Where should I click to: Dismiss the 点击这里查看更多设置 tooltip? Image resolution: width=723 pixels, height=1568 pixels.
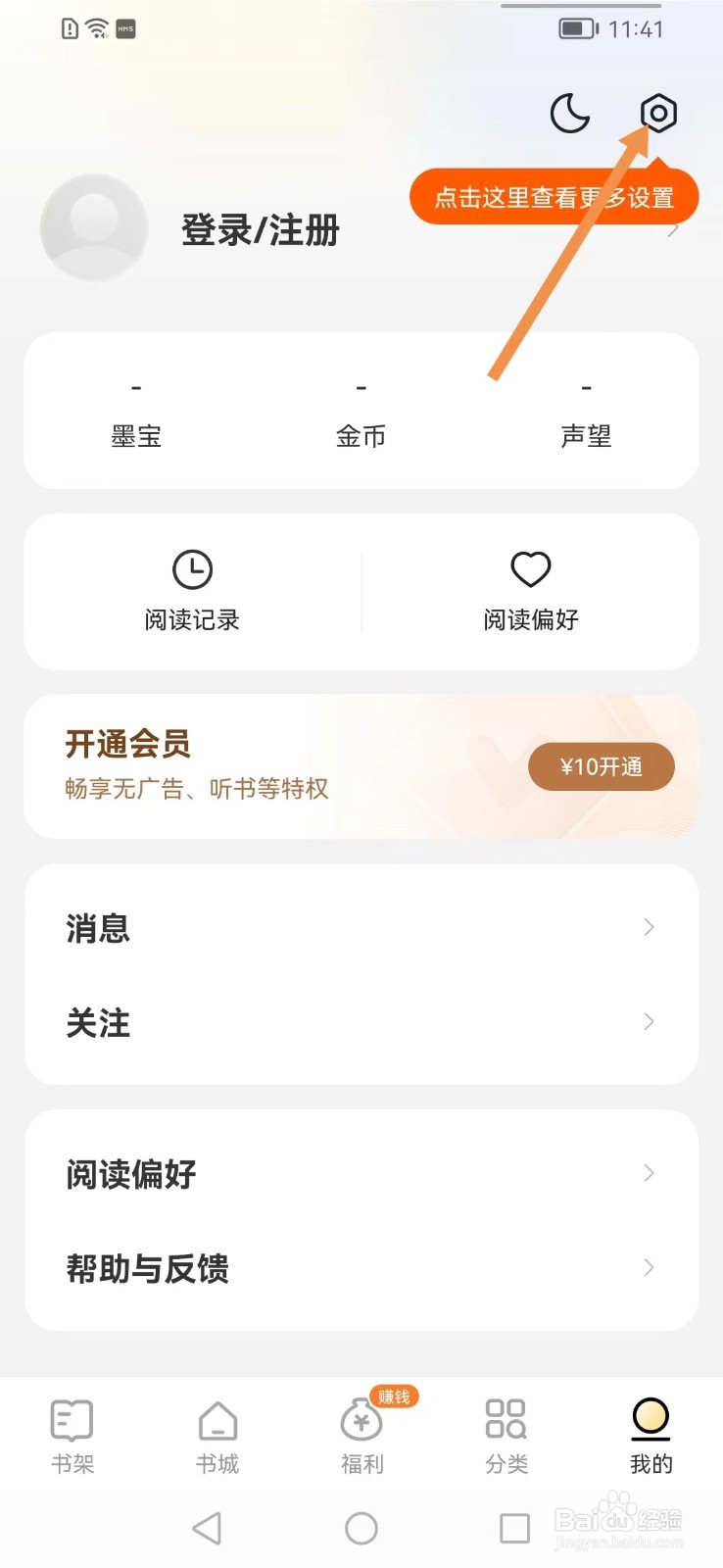(x=554, y=197)
